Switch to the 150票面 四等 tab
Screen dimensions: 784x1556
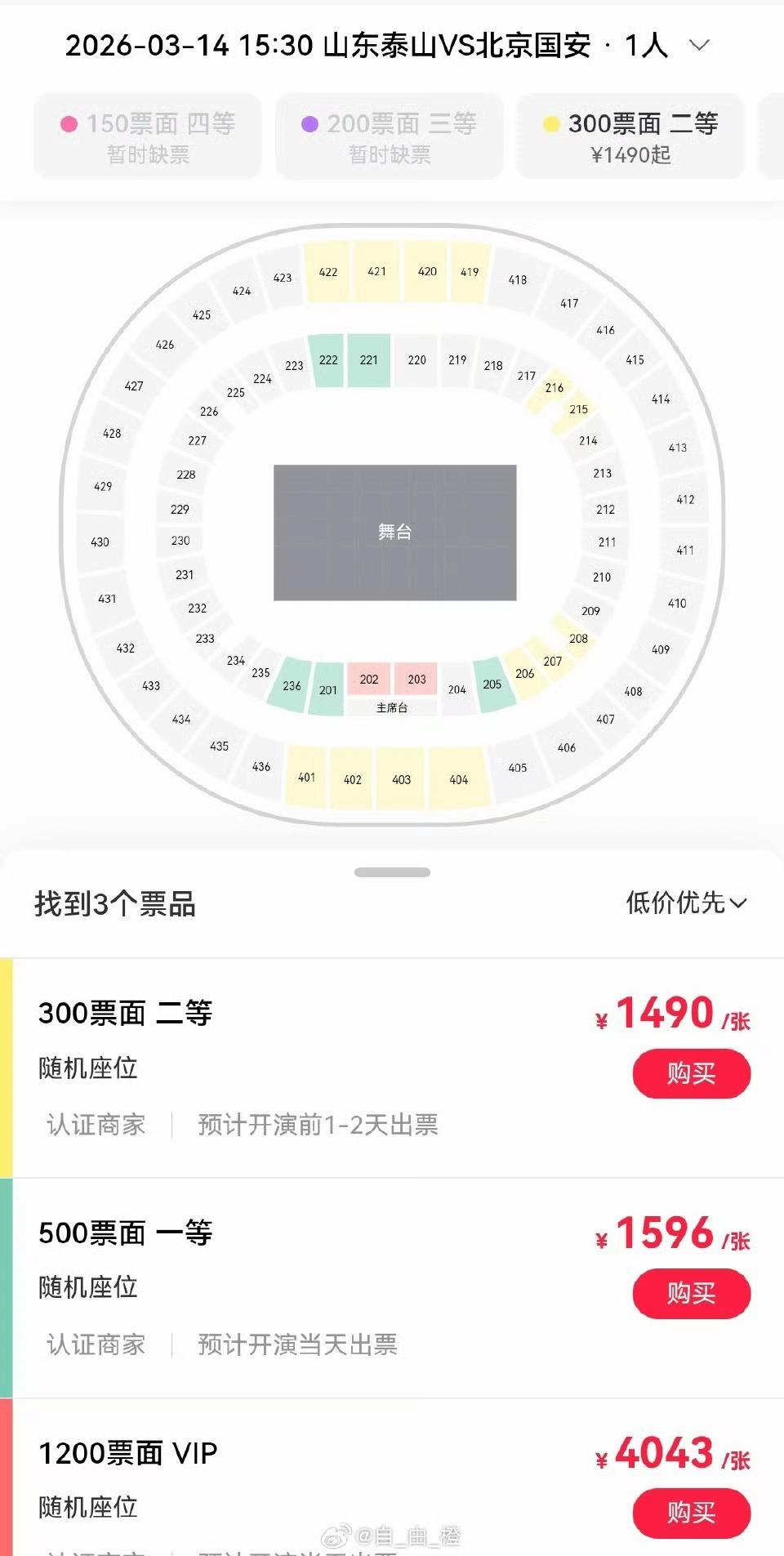pos(147,136)
